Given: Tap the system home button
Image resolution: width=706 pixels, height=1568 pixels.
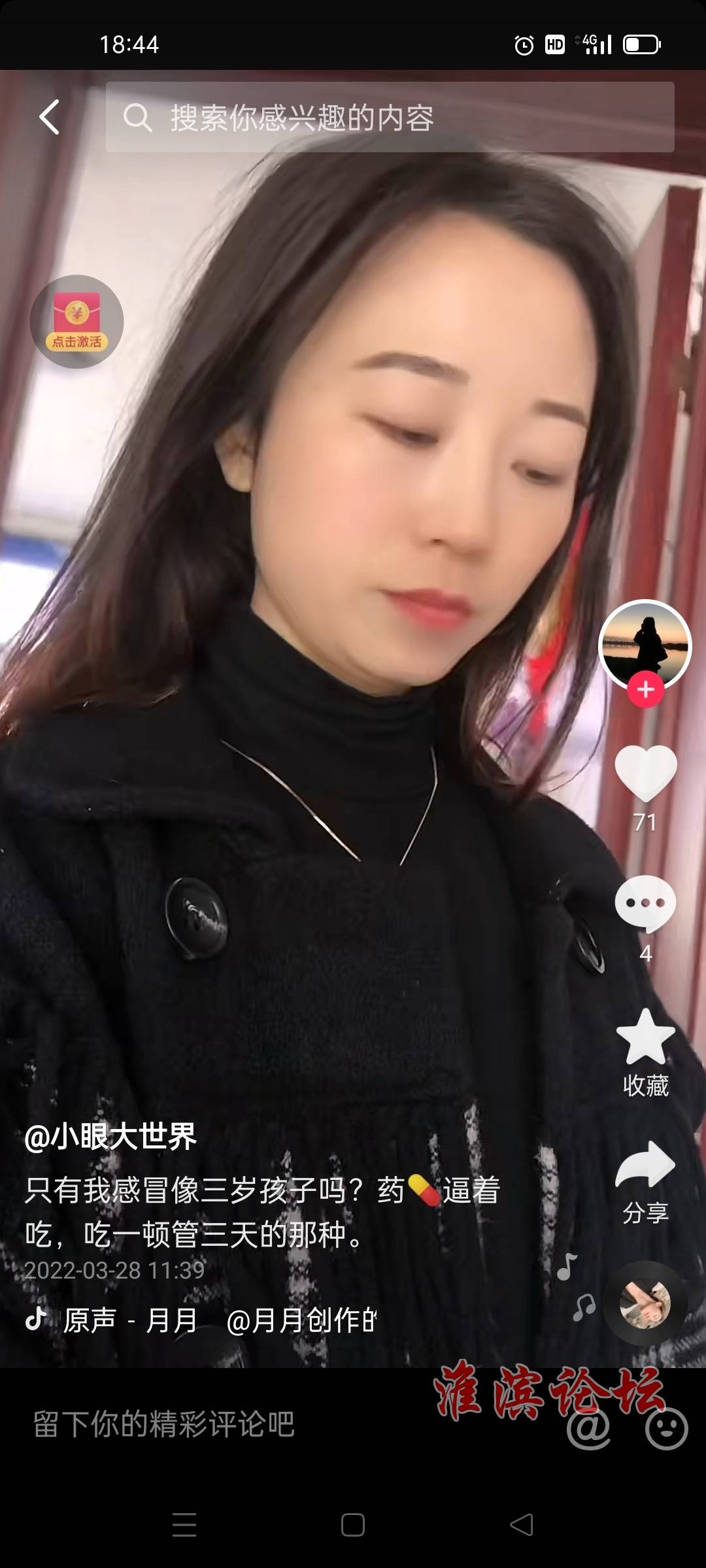Looking at the screenshot, I should click(353, 1525).
